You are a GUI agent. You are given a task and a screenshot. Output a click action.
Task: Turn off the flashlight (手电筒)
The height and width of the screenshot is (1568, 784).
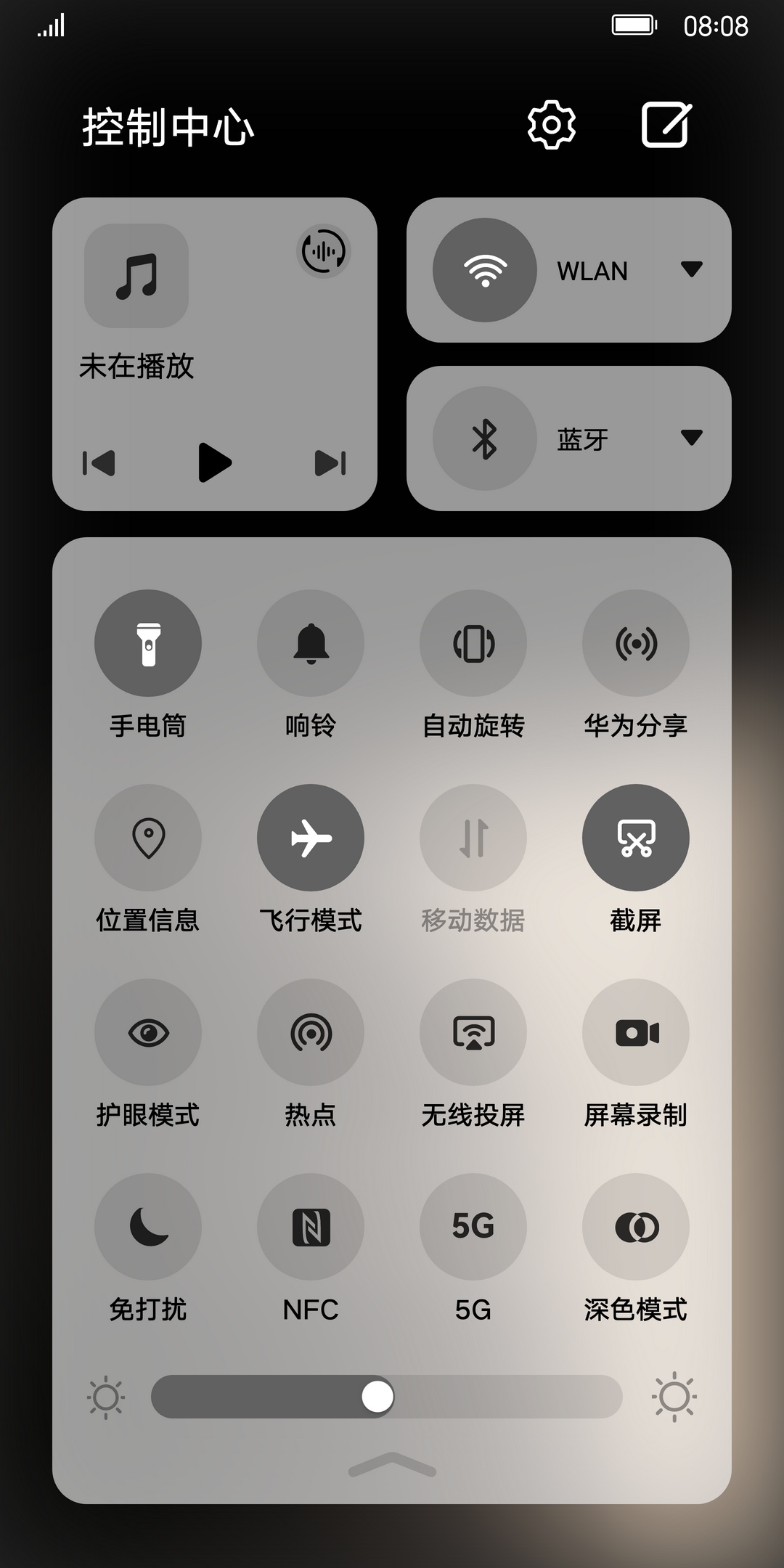coord(148,643)
